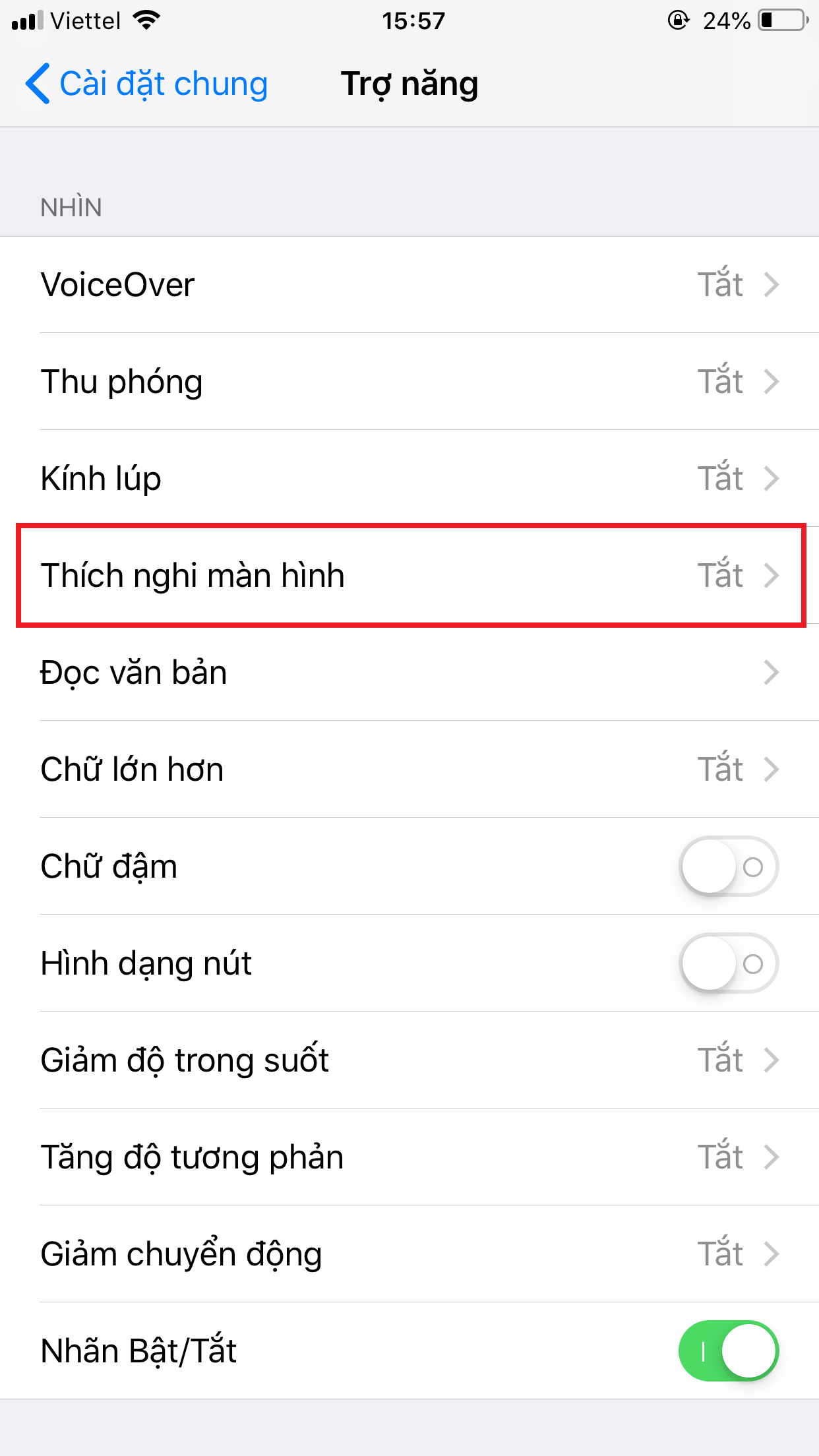Turn on Hình dạng nút
This screenshot has width=819, height=1456.
728,963
